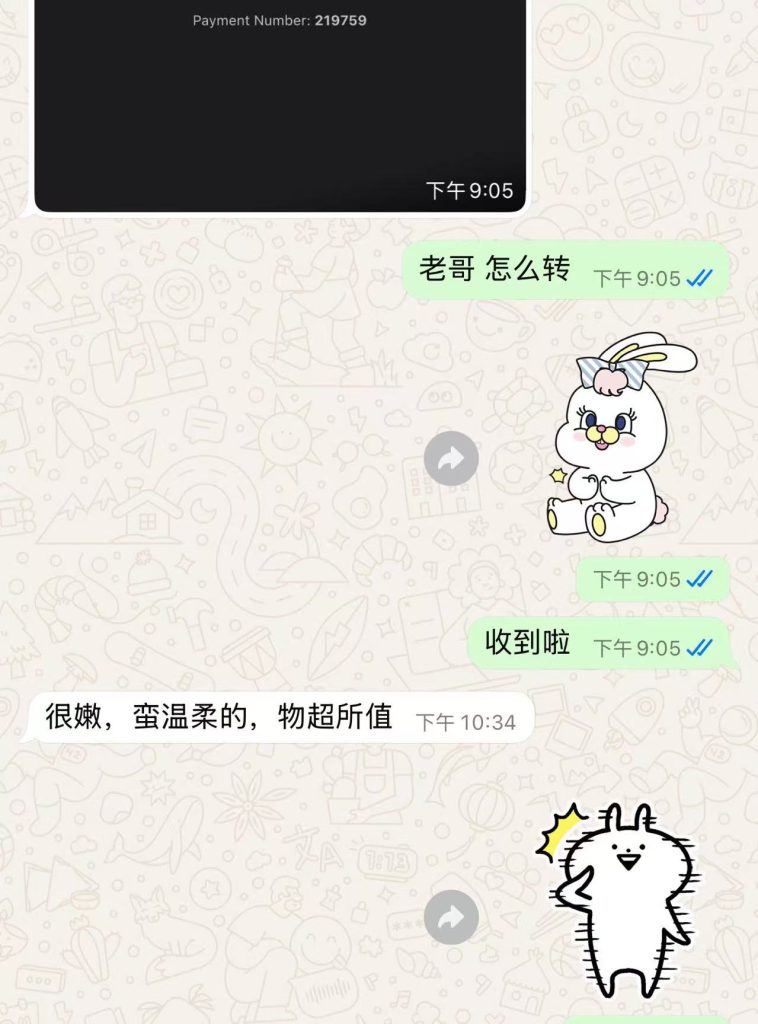Forward the waving rabbit sticker
The image size is (758, 1024).
point(451,917)
